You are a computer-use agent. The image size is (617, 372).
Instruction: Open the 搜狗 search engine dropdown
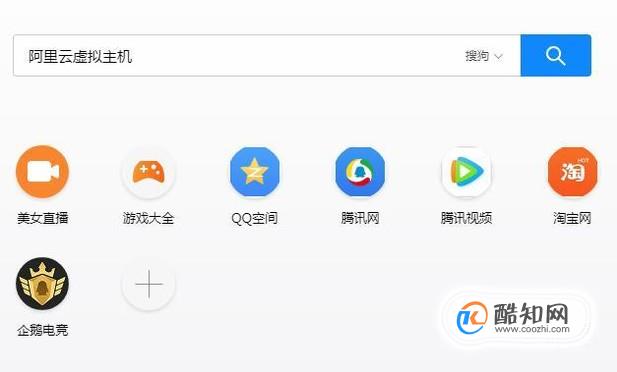coord(484,56)
